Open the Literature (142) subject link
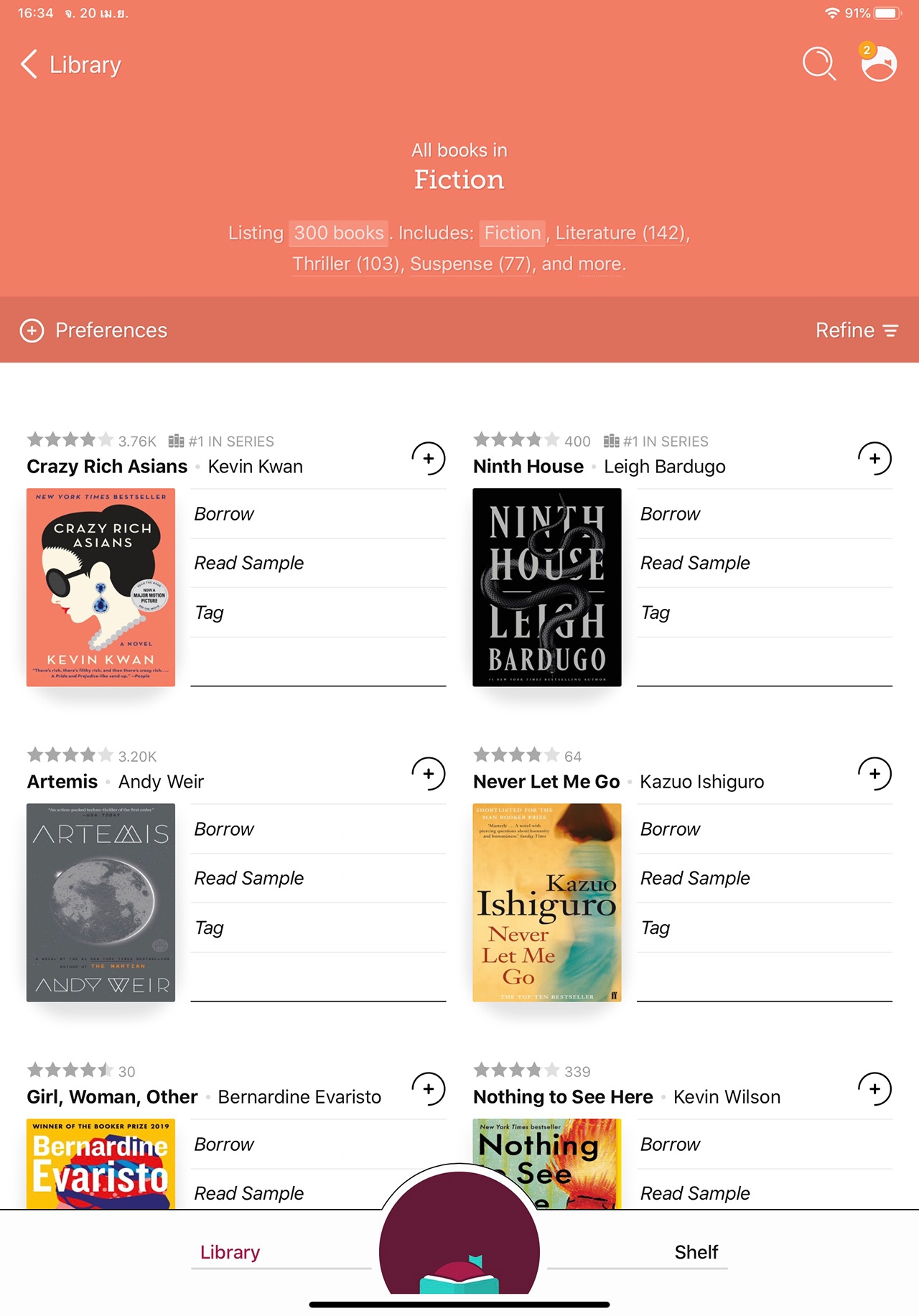 click(x=621, y=233)
